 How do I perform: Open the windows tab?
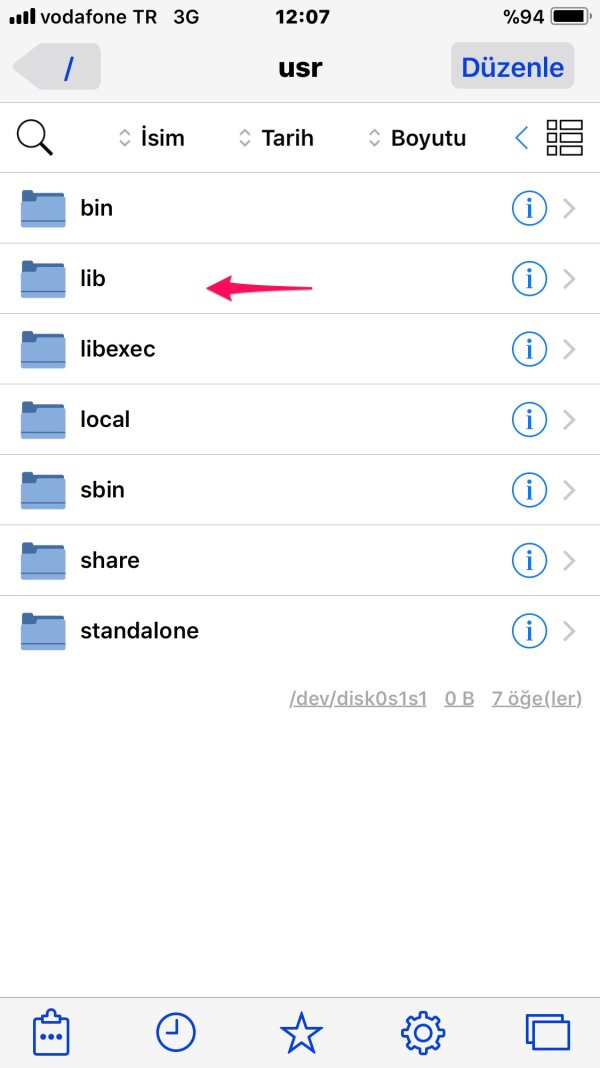click(547, 1032)
